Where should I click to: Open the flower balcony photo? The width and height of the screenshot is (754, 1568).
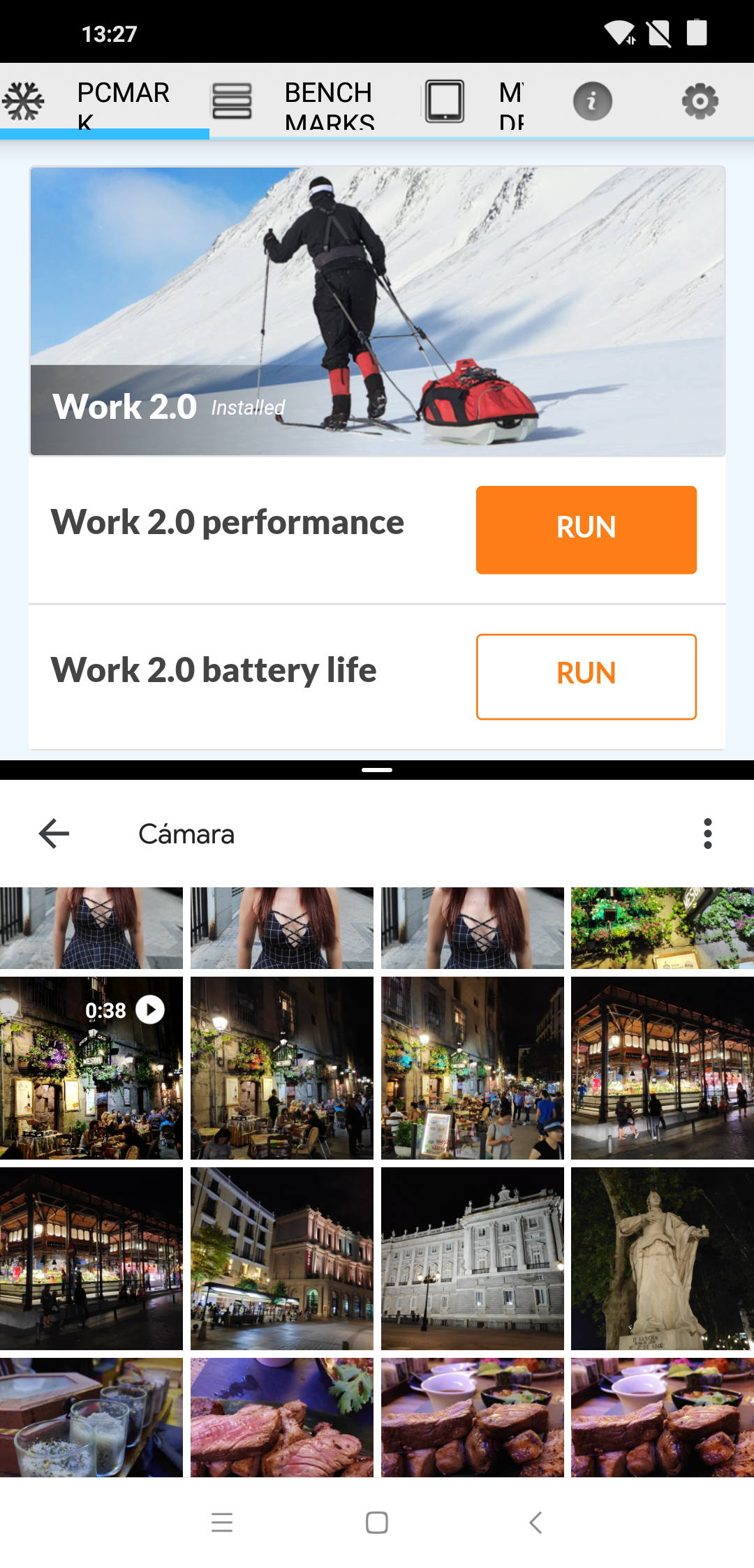click(x=662, y=927)
